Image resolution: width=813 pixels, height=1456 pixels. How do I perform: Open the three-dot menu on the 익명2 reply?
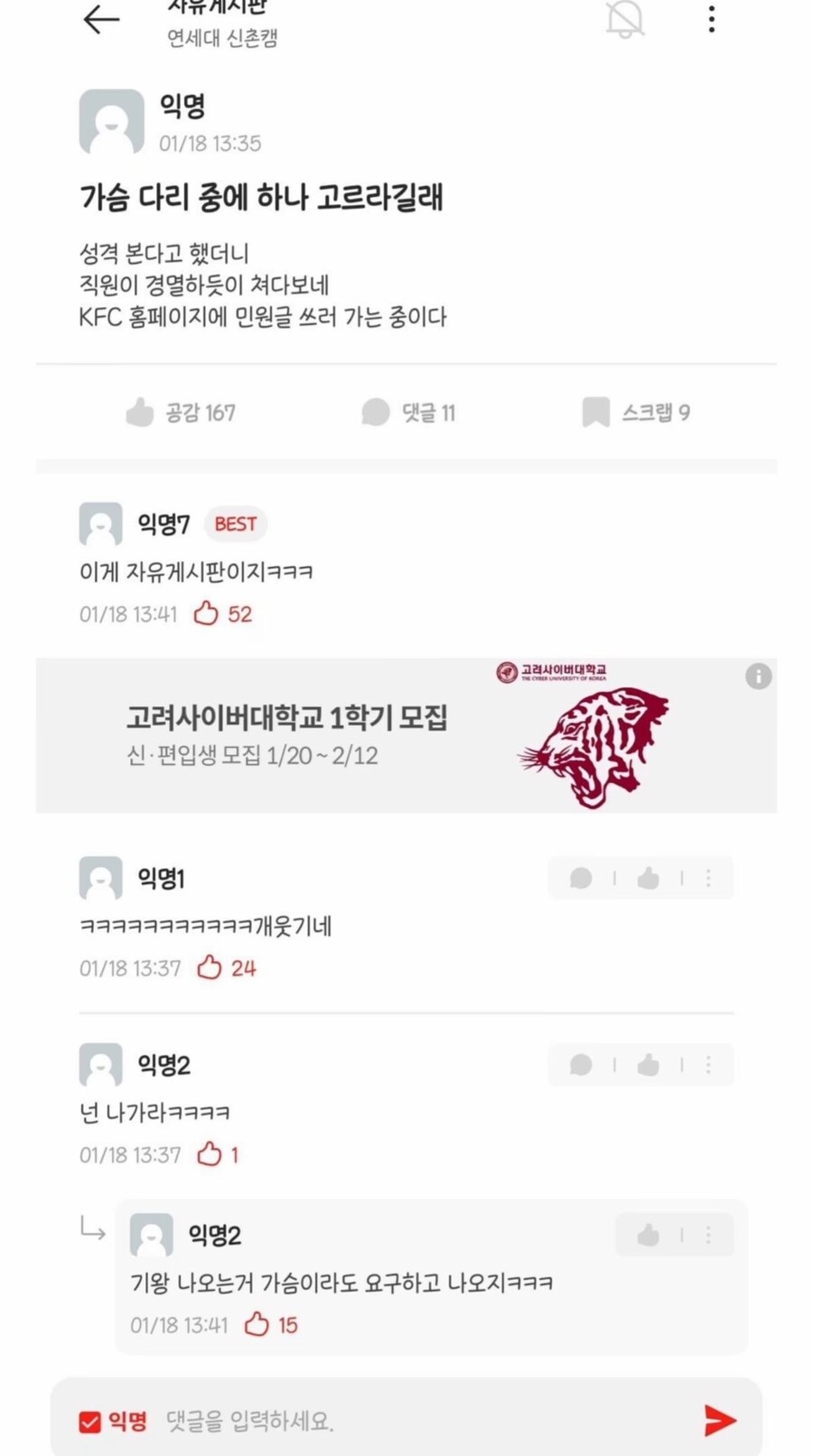point(710,1235)
